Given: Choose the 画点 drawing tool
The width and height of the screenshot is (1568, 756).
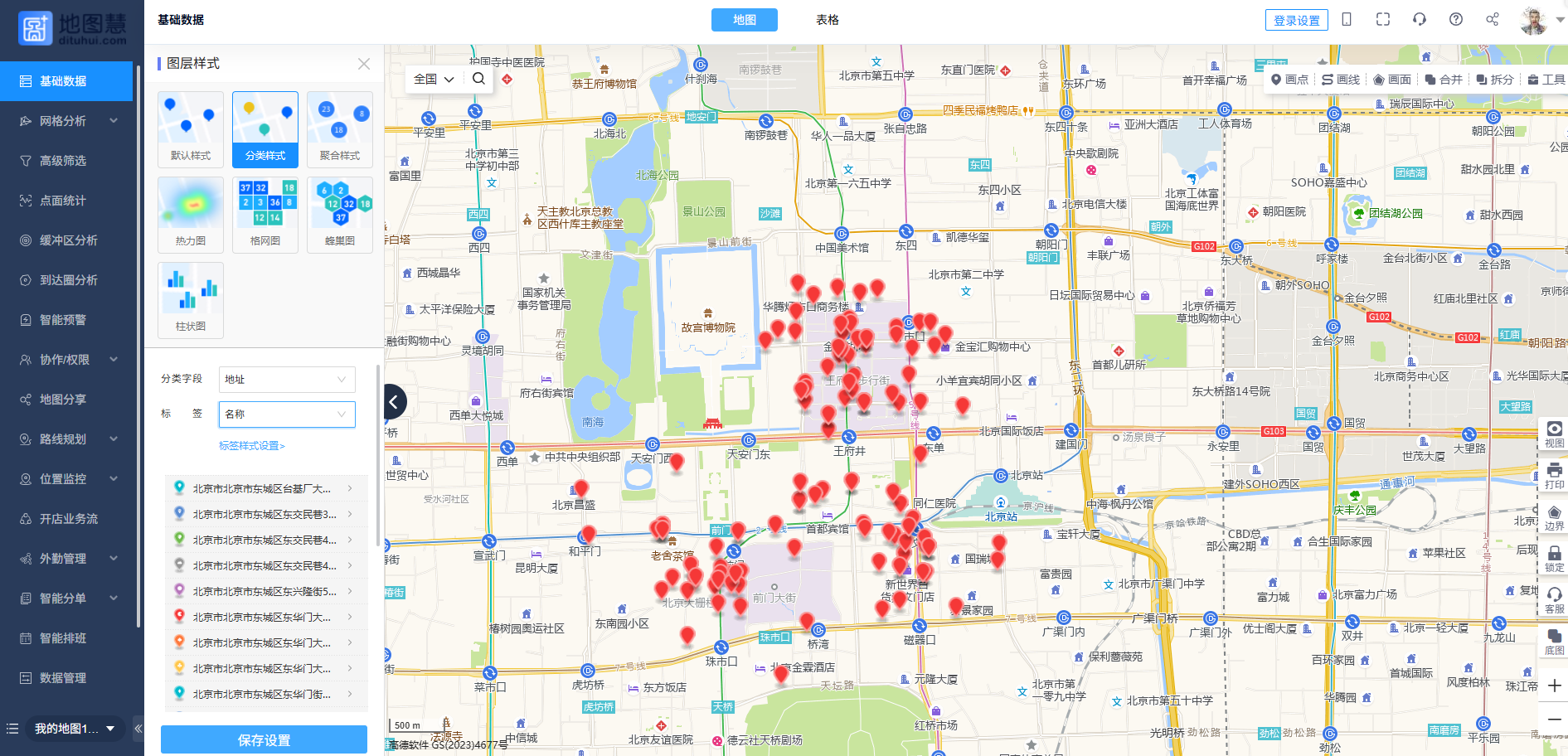Looking at the screenshot, I should pyautogui.click(x=1289, y=80).
